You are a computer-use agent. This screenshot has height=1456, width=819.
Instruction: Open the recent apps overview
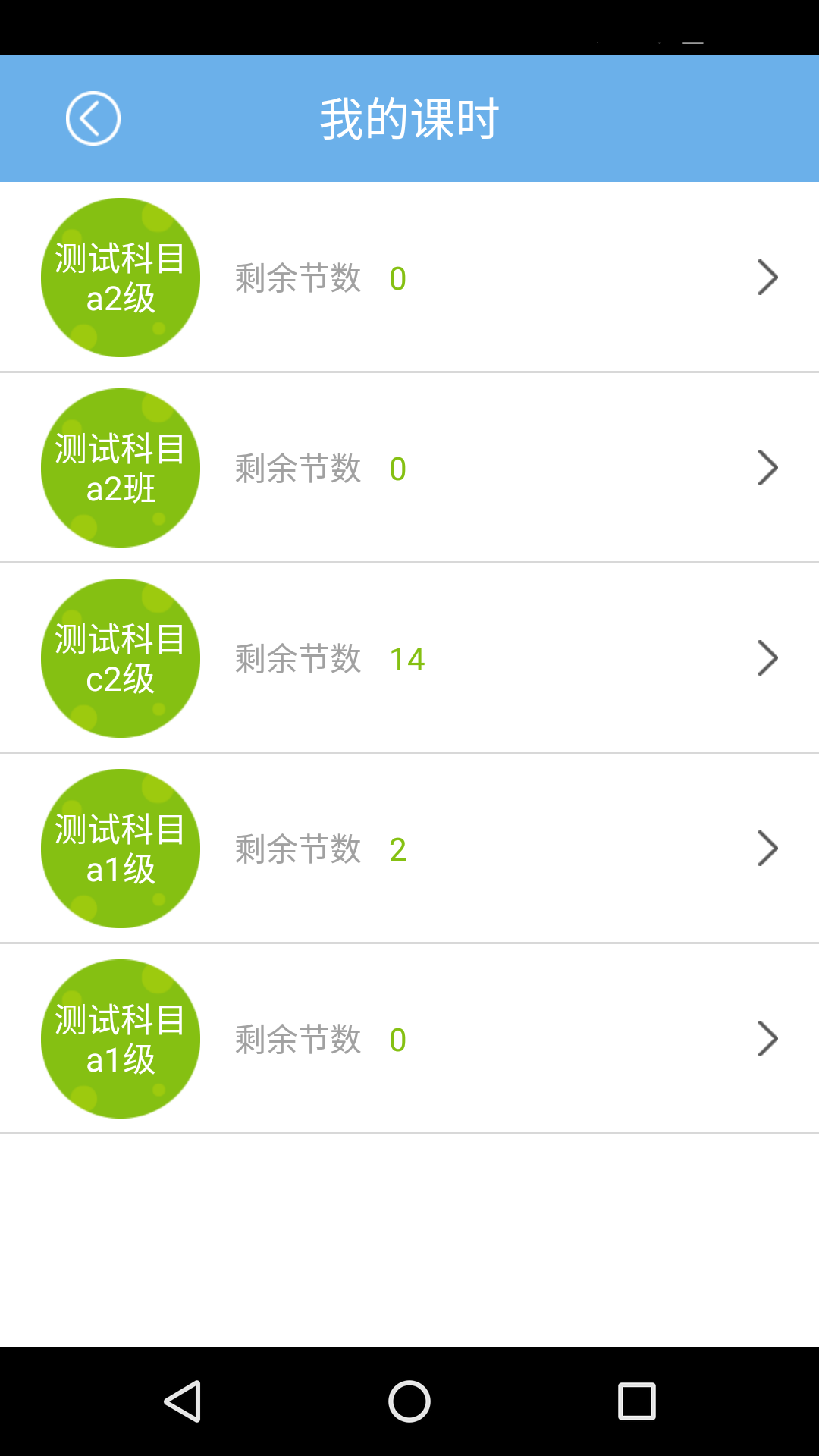coord(636,1401)
